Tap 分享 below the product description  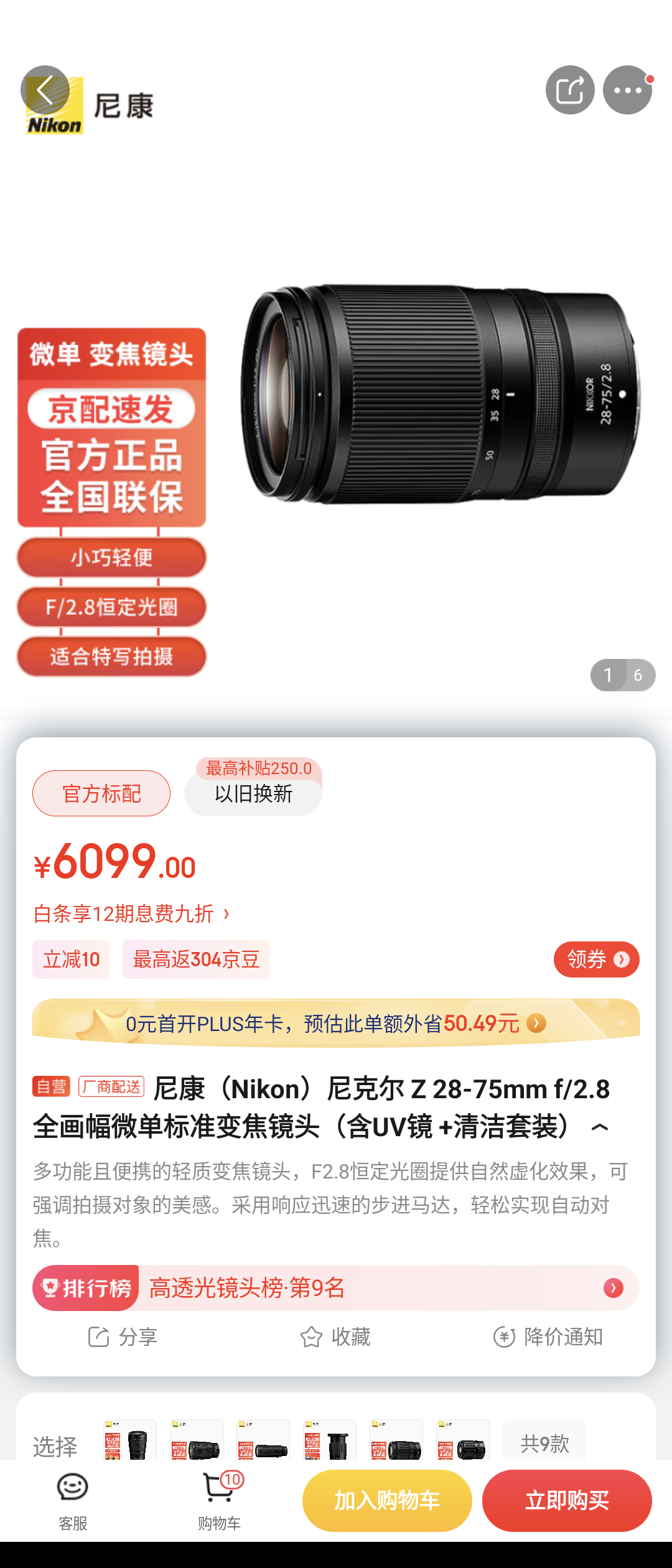[123, 1337]
